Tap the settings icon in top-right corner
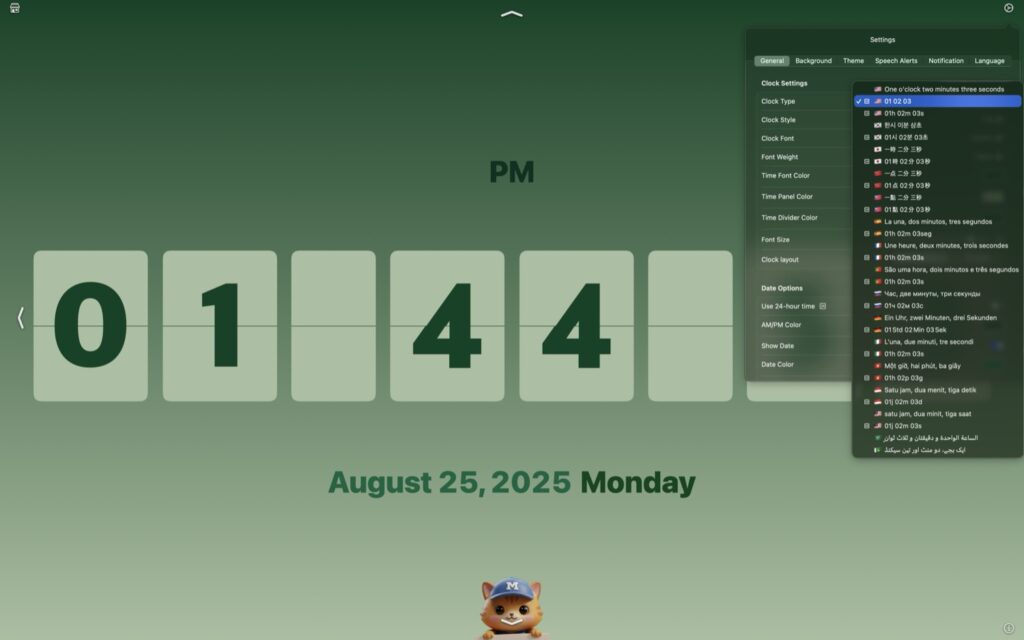Screen dimensions: 1024x640 click(1008, 8)
